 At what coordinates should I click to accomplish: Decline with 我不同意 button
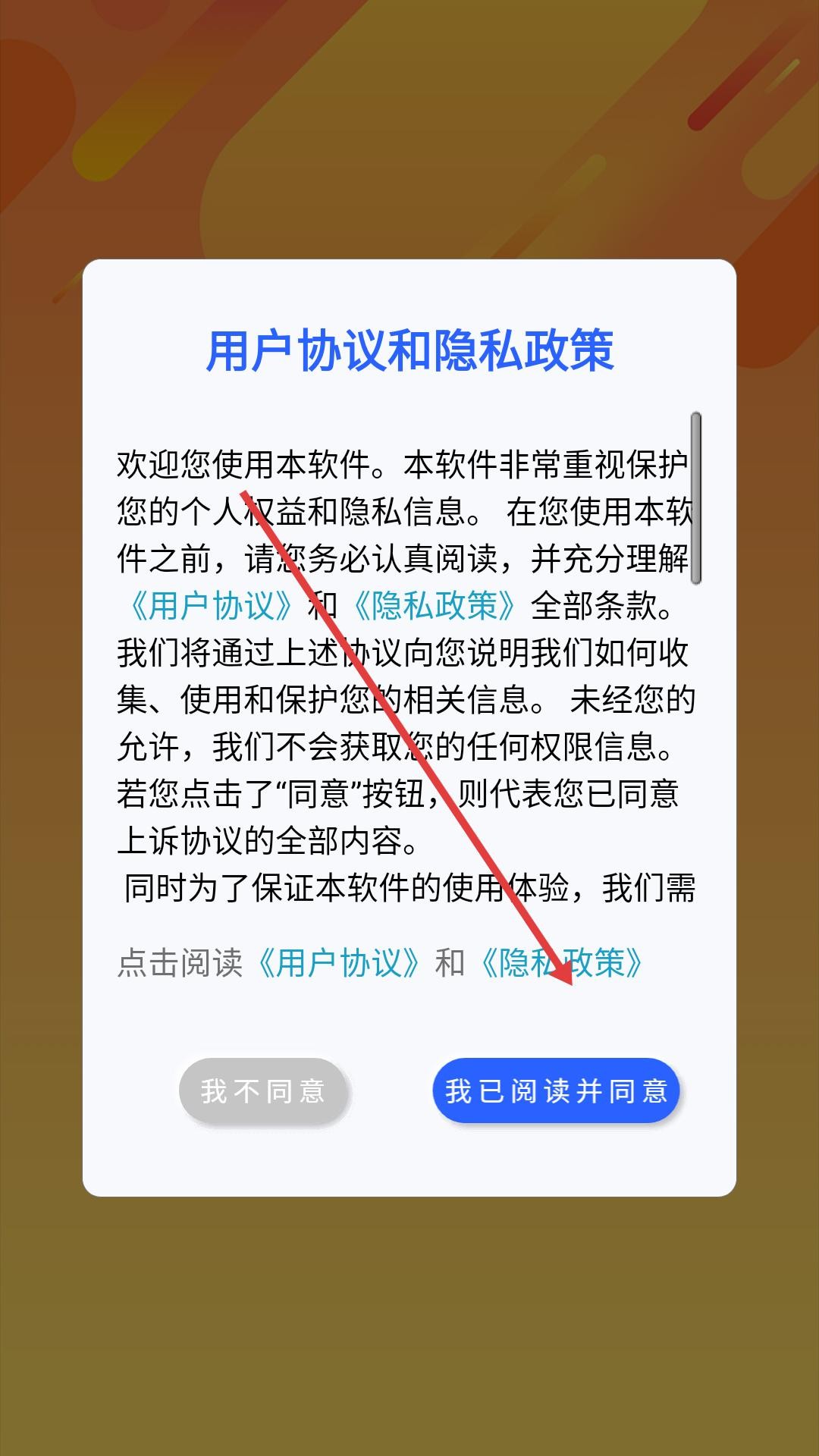tap(263, 1090)
